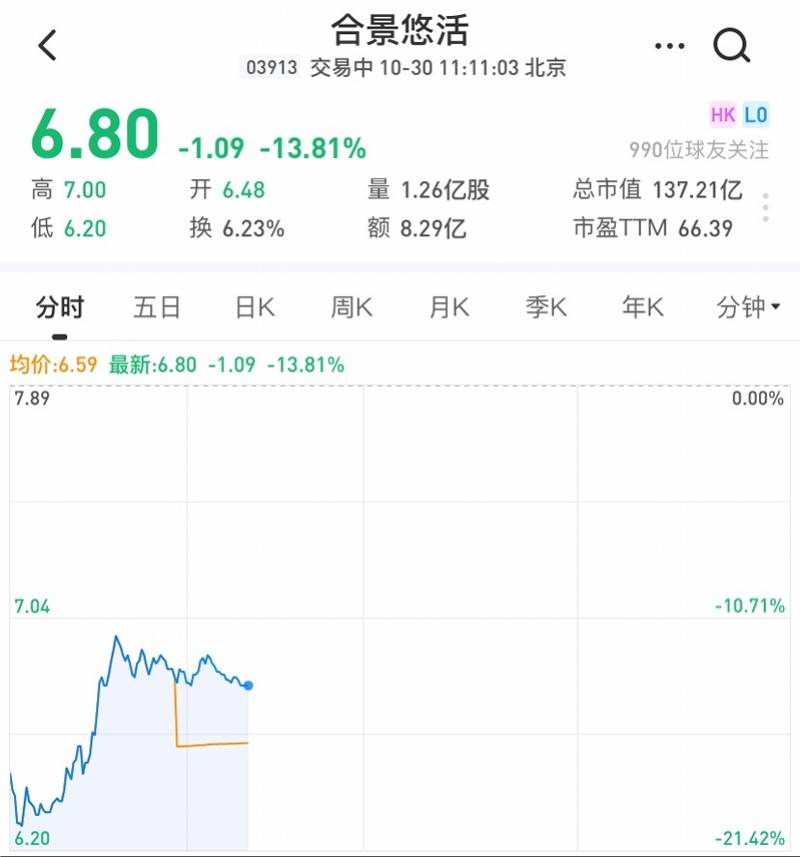Screen dimensions: 800x857
Task: Expand more quote details via vertical dots
Action: 766,208
